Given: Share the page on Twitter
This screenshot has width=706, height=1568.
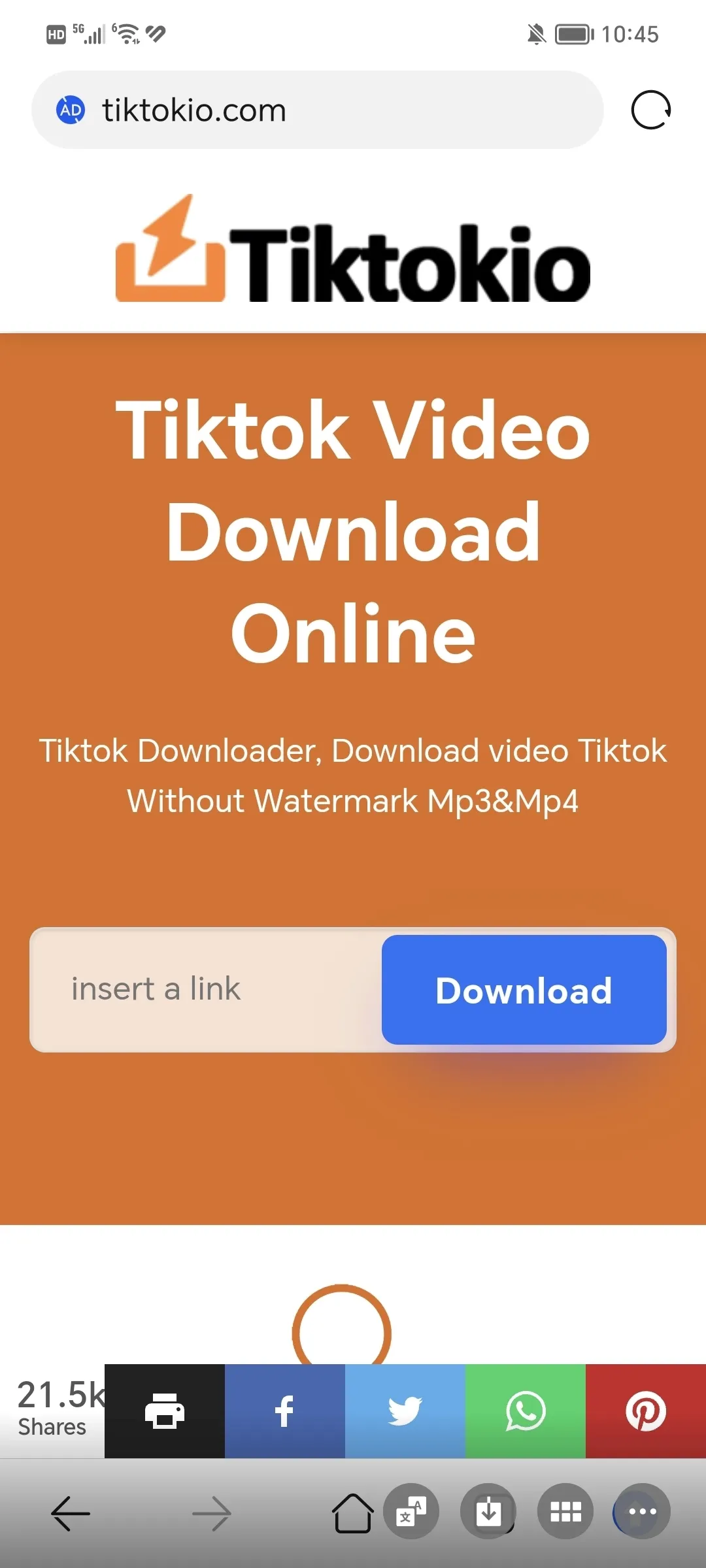Looking at the screenshot, I should [x=405, y=1411].
